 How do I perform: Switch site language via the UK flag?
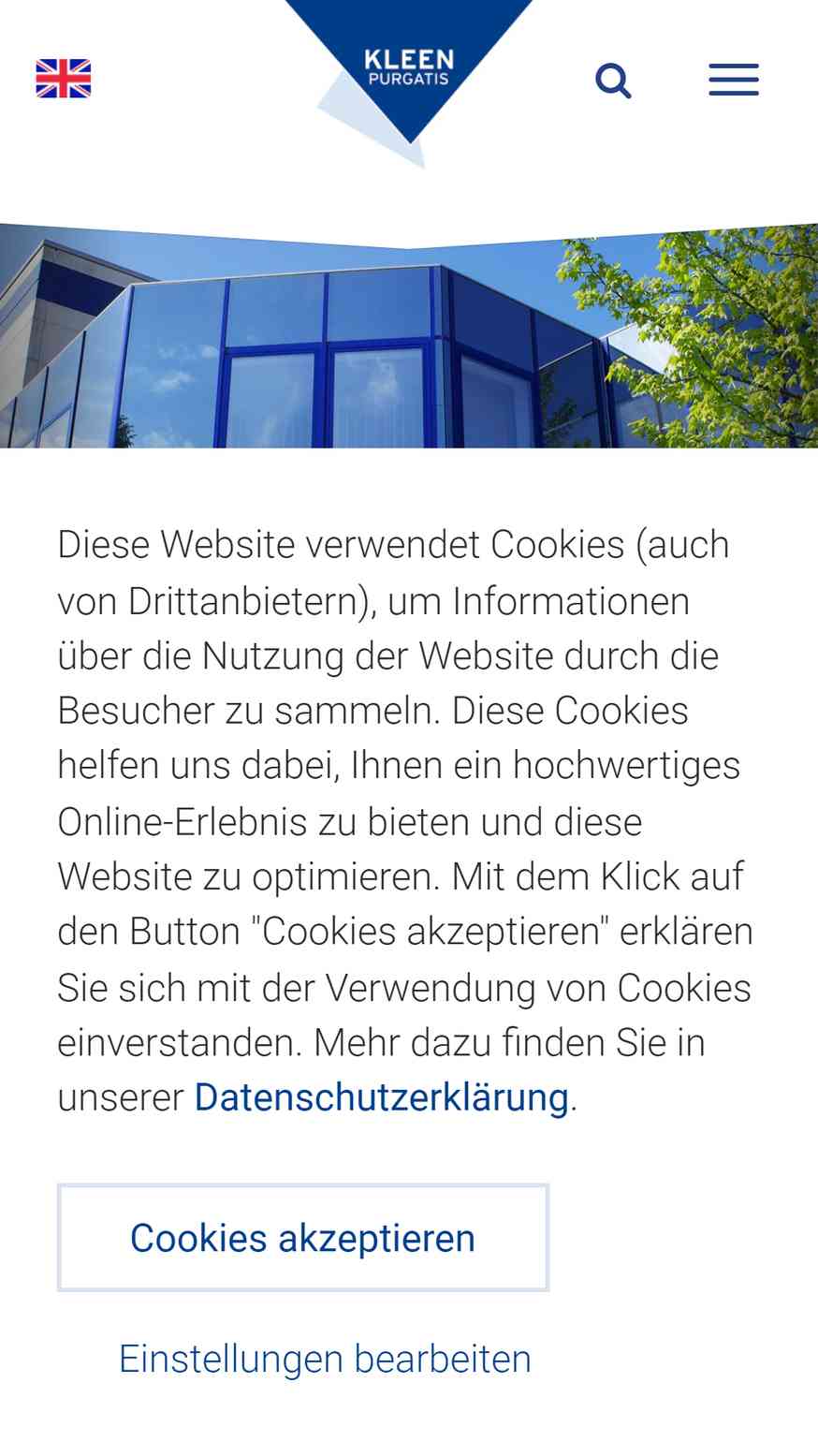(64, 79)
